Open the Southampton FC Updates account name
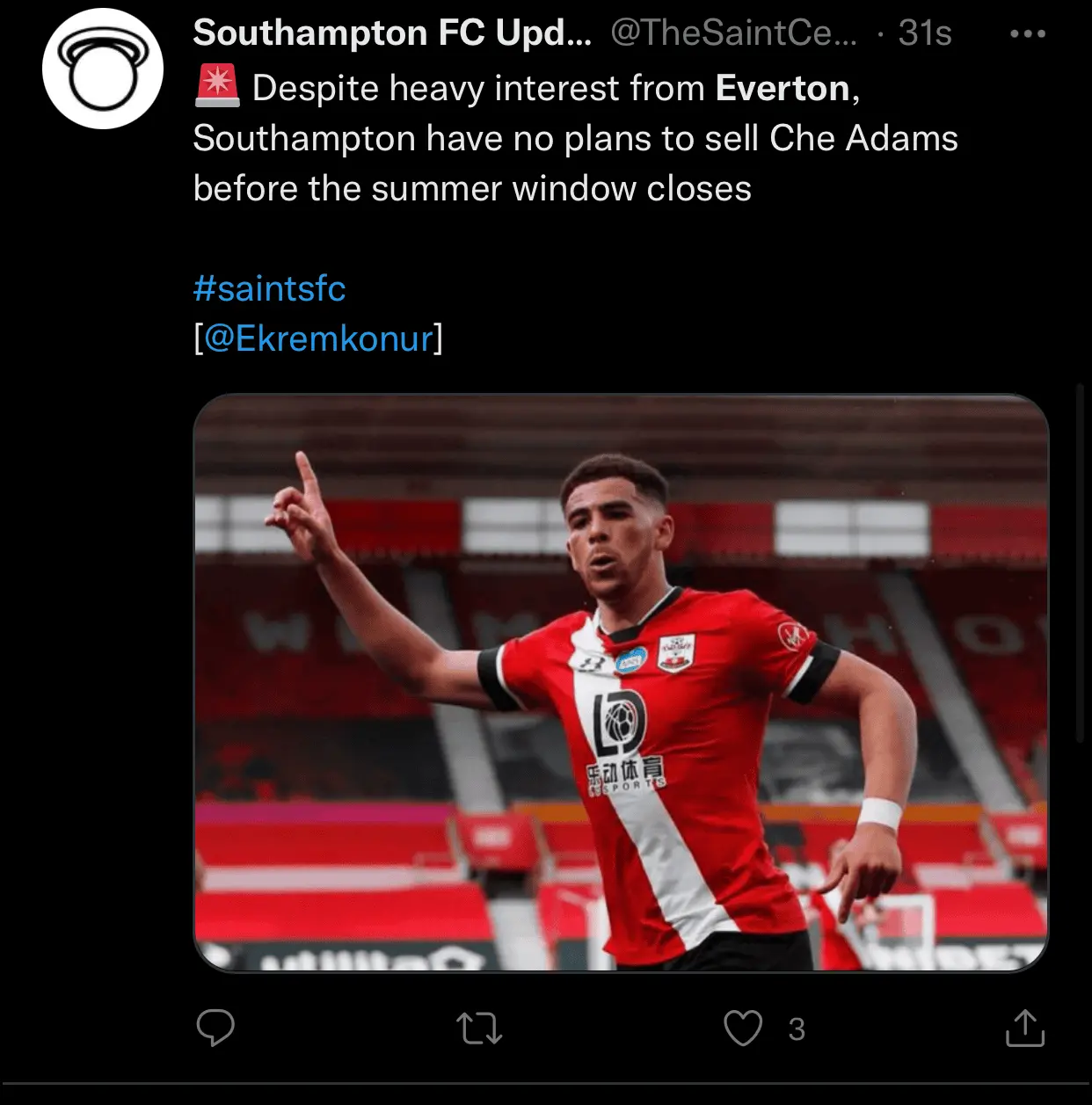 tap(391, 33)
